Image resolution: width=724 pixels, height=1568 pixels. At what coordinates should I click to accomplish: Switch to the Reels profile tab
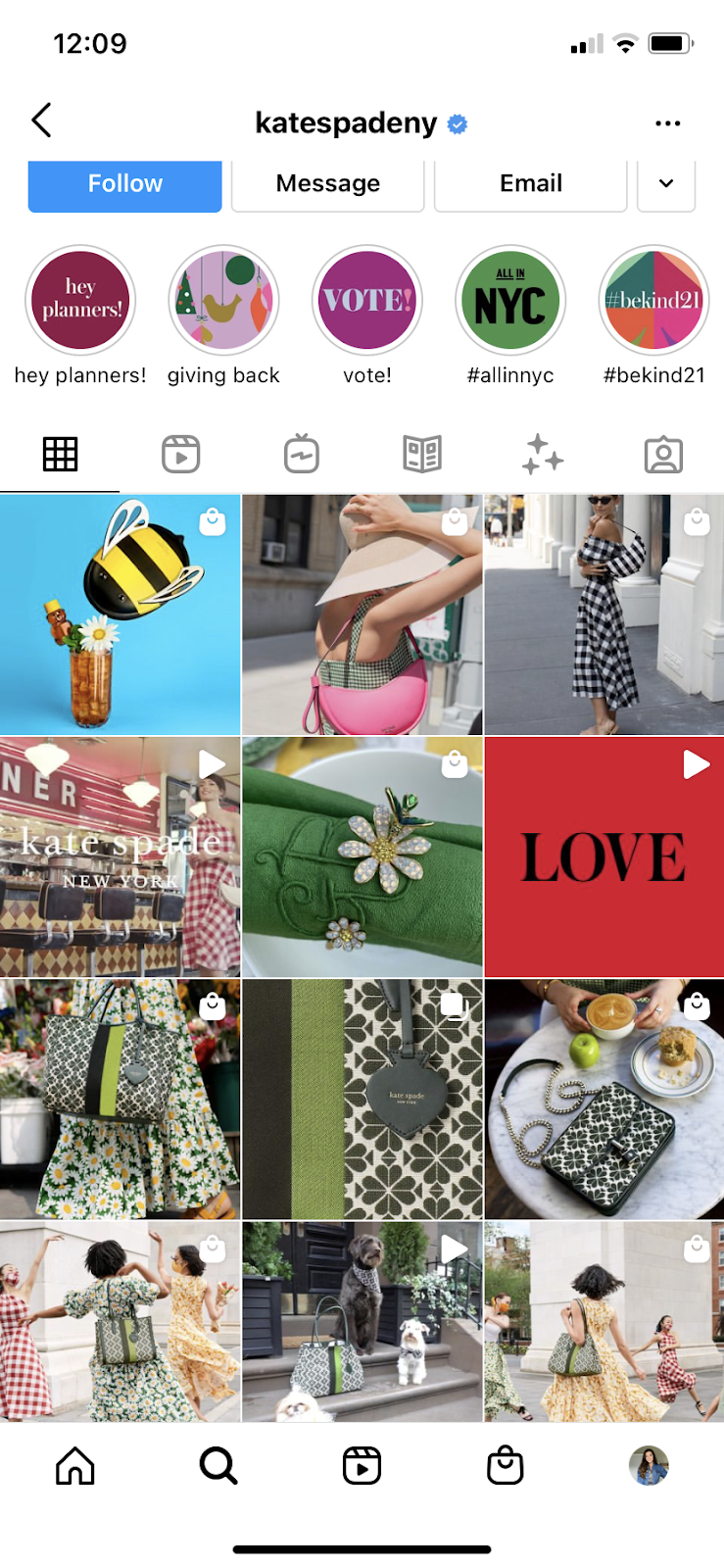click(180, 455)
